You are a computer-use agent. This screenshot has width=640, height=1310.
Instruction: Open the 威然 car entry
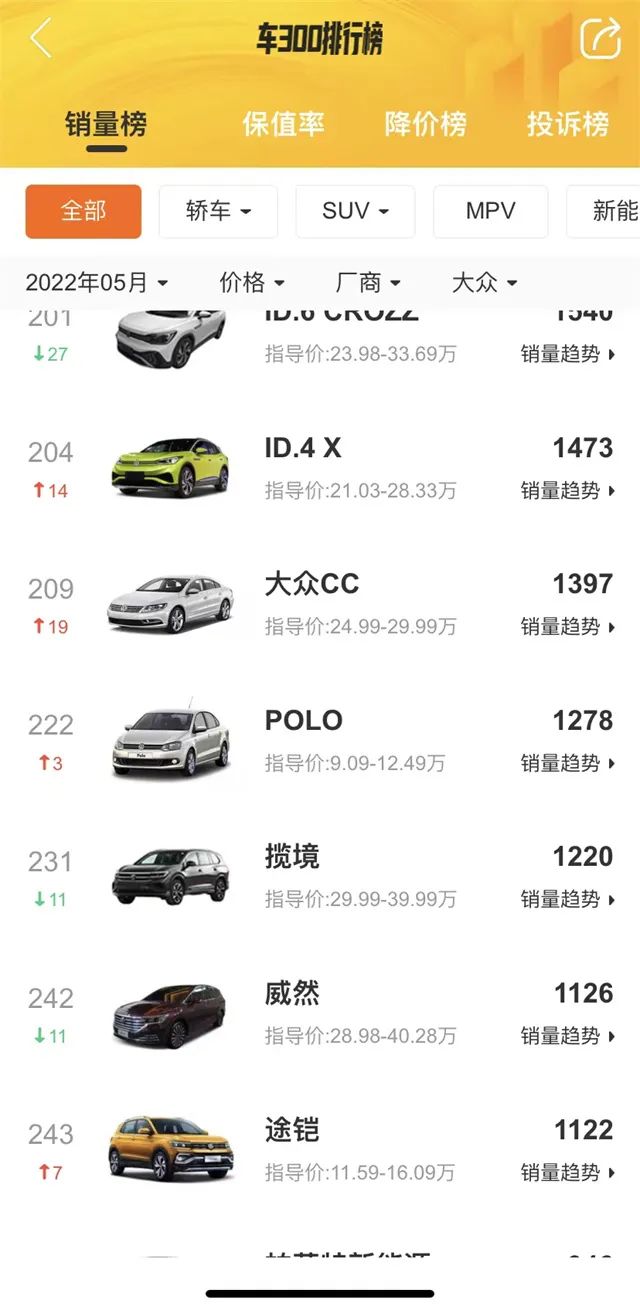click(x=292, y=994)
